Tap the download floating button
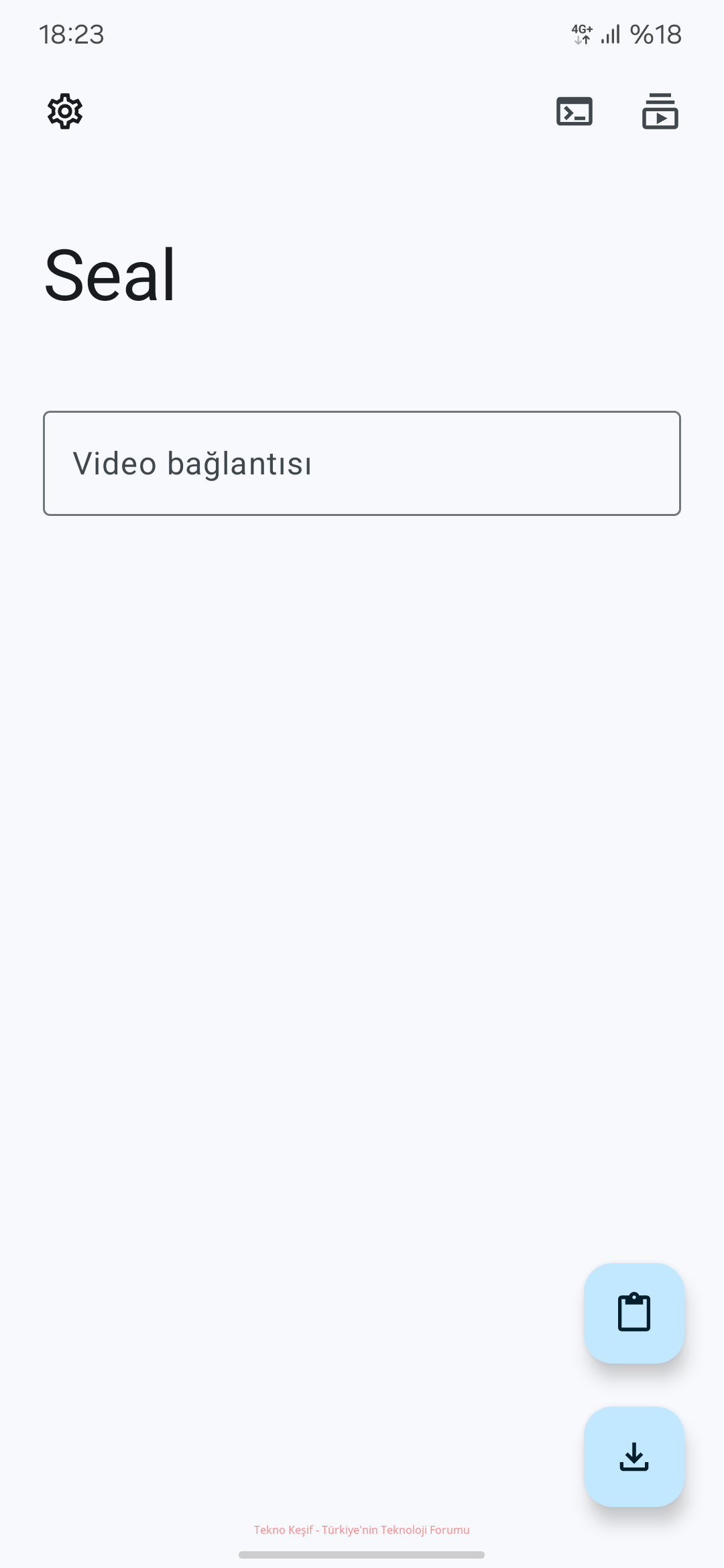Viewport: 724px width, 1568px height. tap(634, 1457)
